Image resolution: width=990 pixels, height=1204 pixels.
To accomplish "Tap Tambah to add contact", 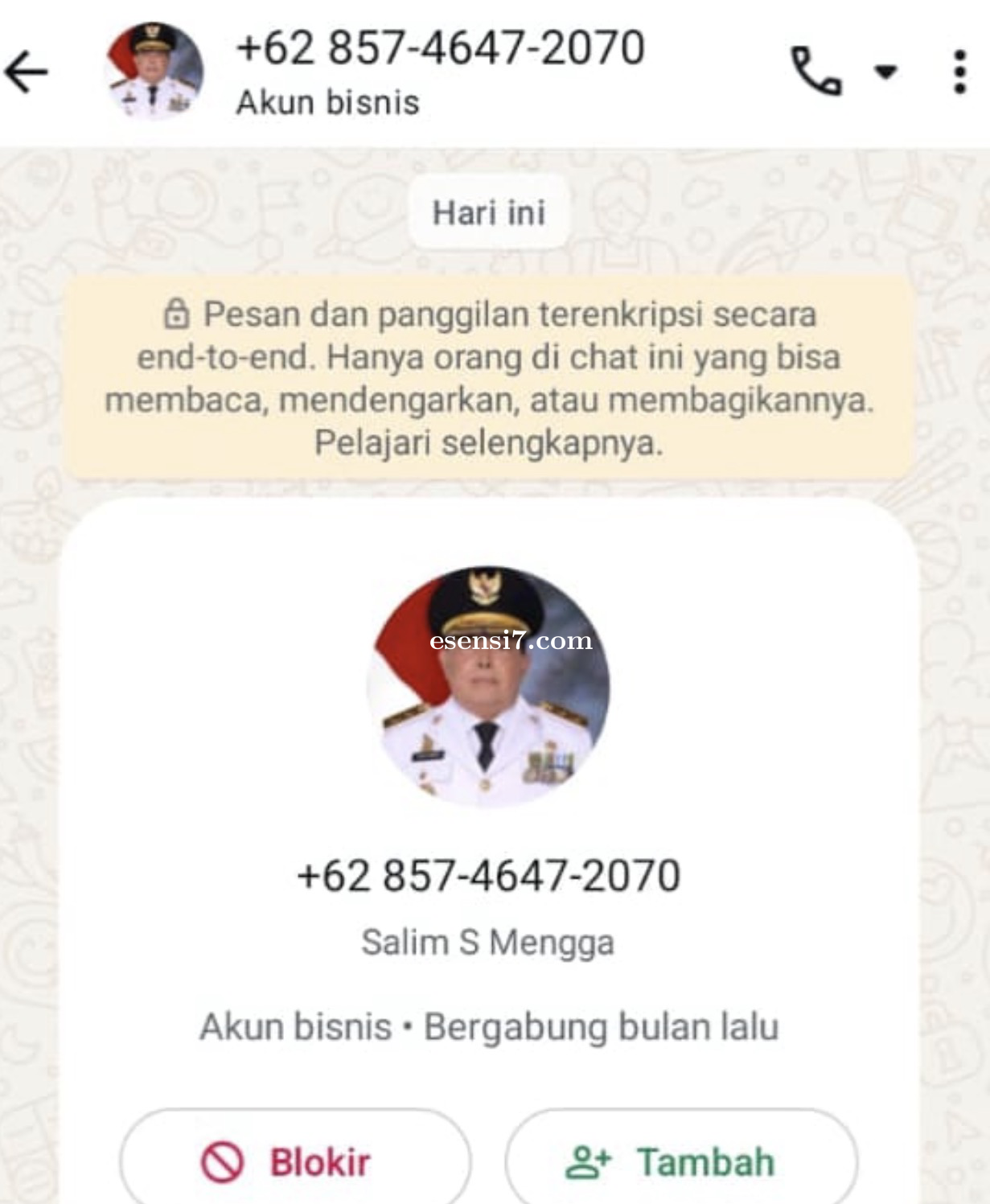I will (680, 1161).
